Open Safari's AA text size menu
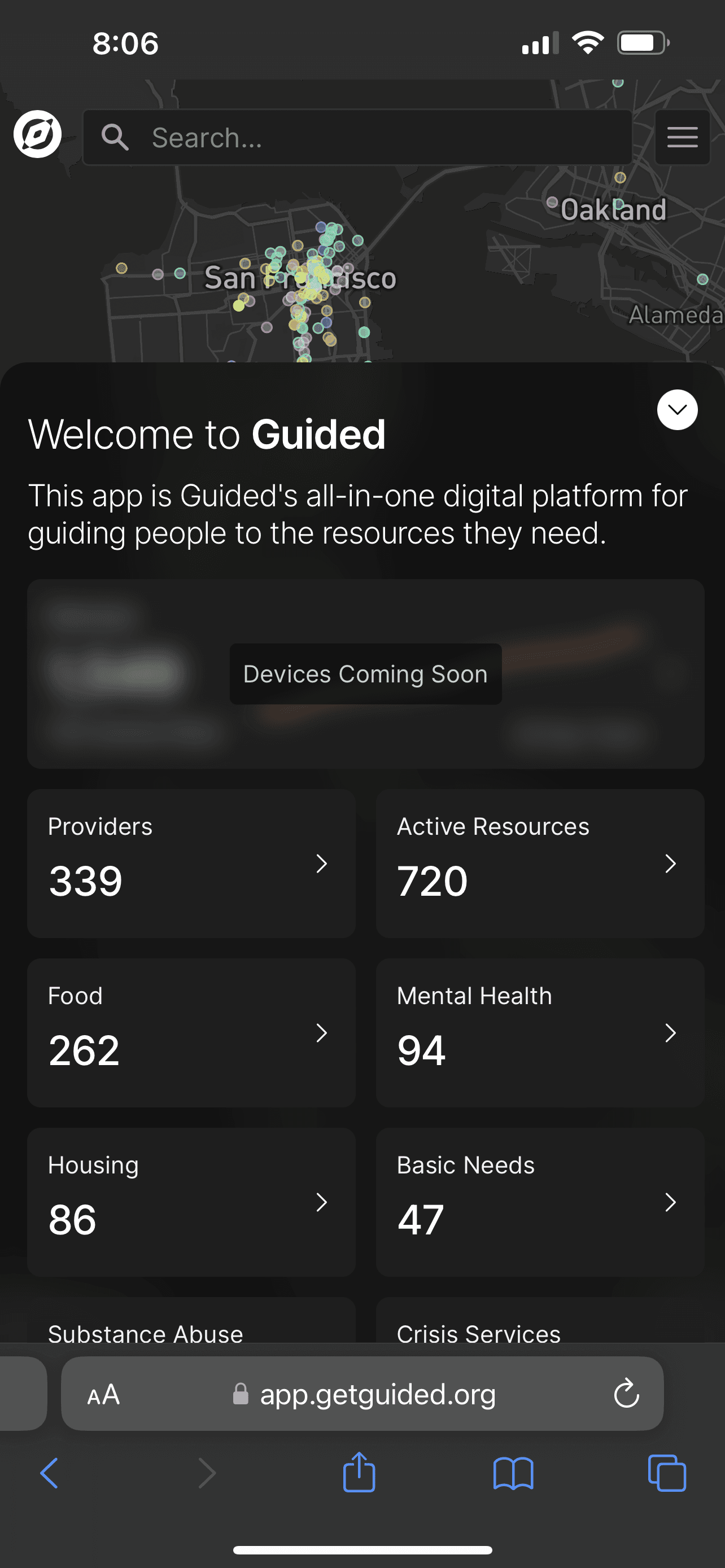The width and height of the screenshot is (725, 1568). click(103, 1394)
